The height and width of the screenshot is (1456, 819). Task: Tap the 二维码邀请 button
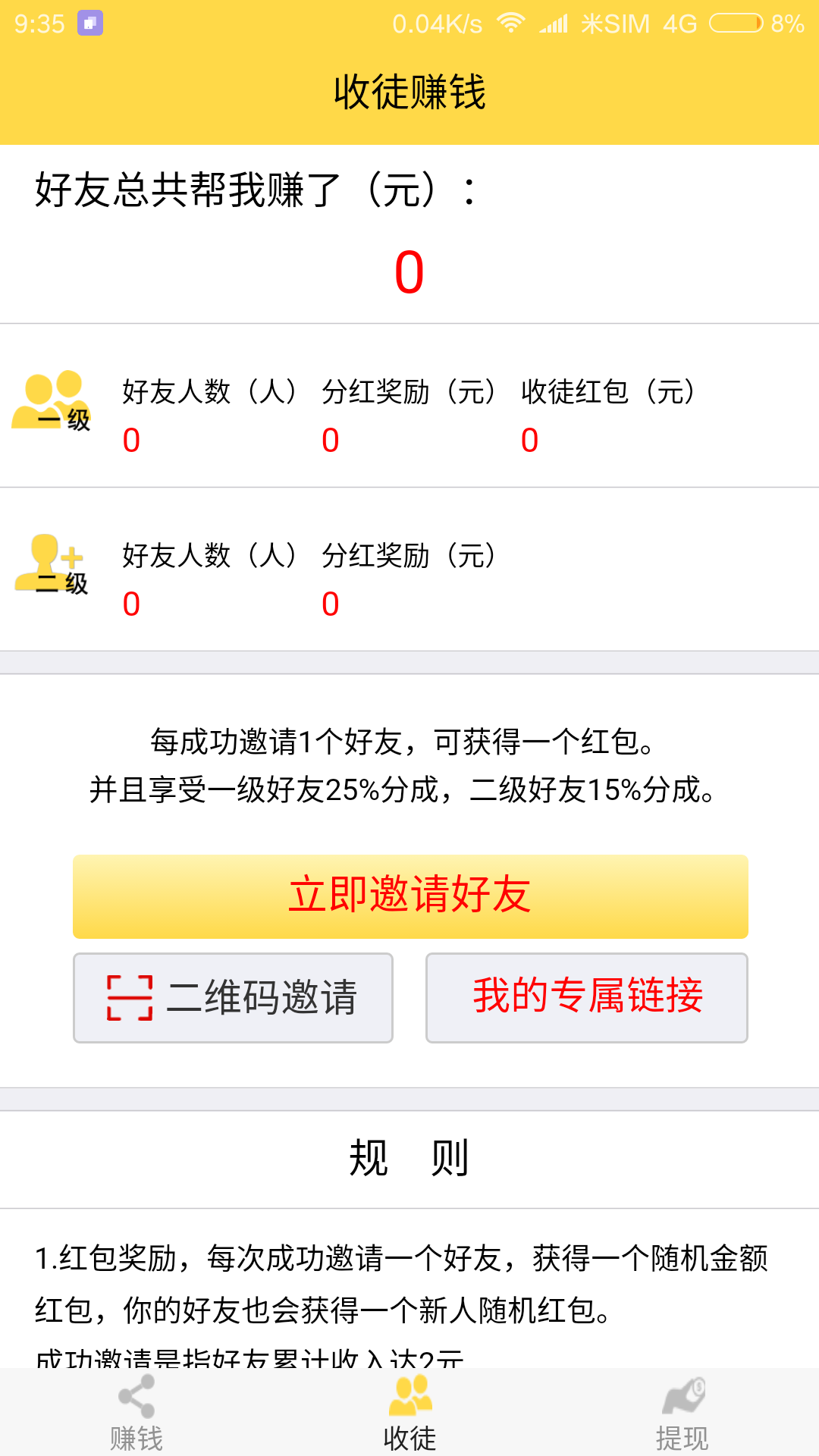[233, 997]
